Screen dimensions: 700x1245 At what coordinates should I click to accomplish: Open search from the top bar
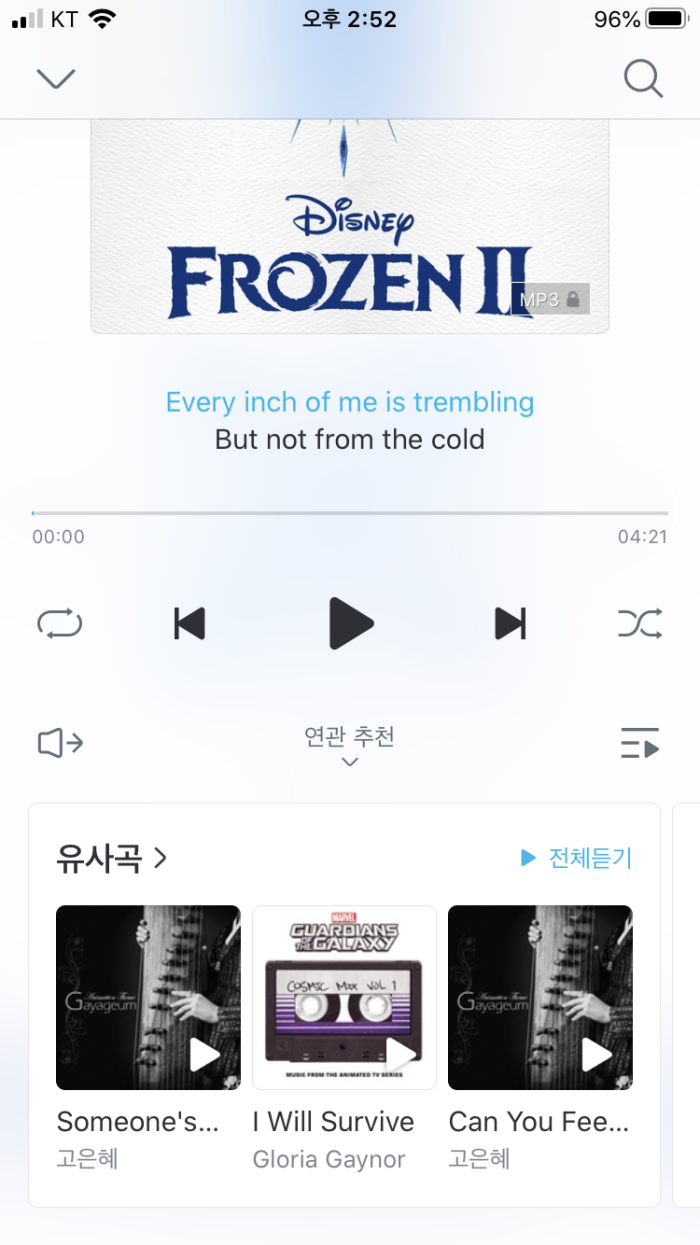coord(643,78)
